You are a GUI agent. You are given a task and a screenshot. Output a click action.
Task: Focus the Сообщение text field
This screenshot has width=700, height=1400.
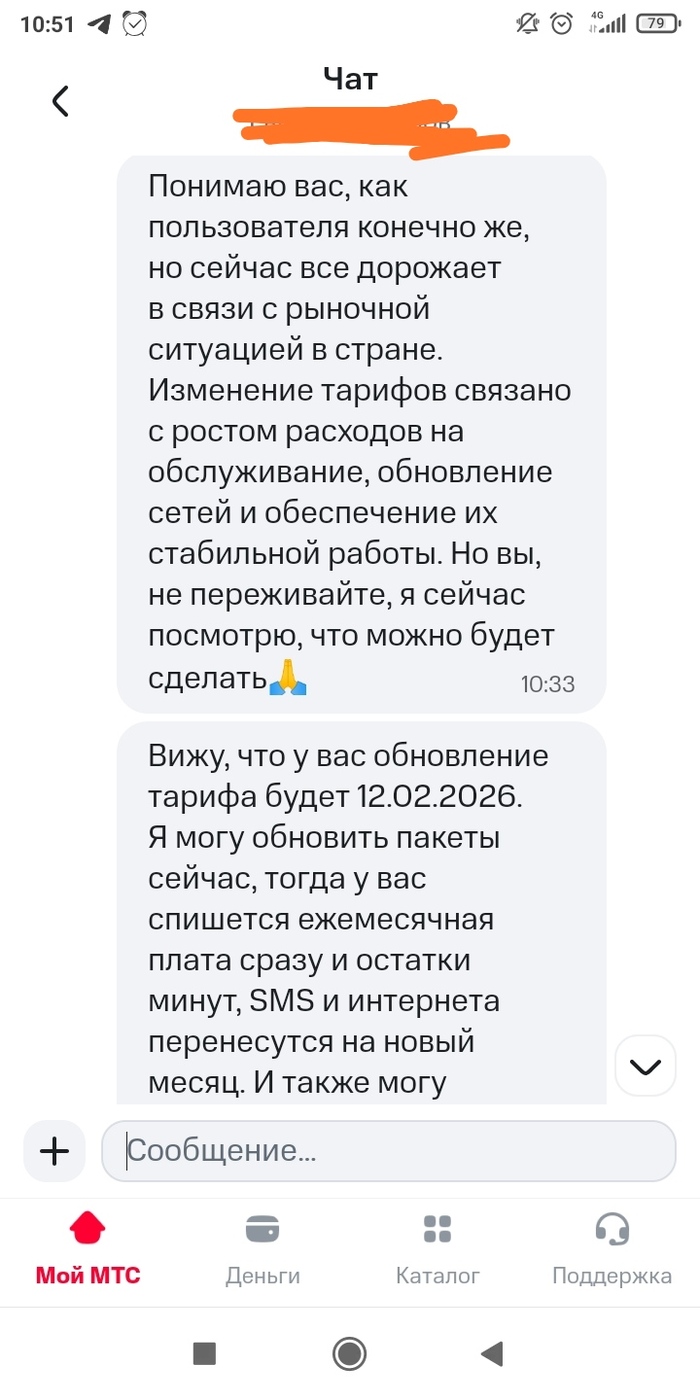click(390, 1151)
